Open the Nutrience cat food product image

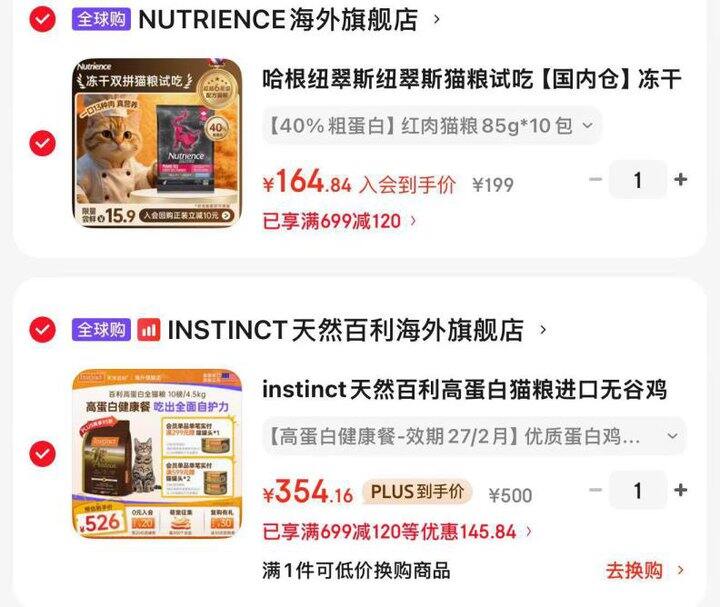[158, 143]
